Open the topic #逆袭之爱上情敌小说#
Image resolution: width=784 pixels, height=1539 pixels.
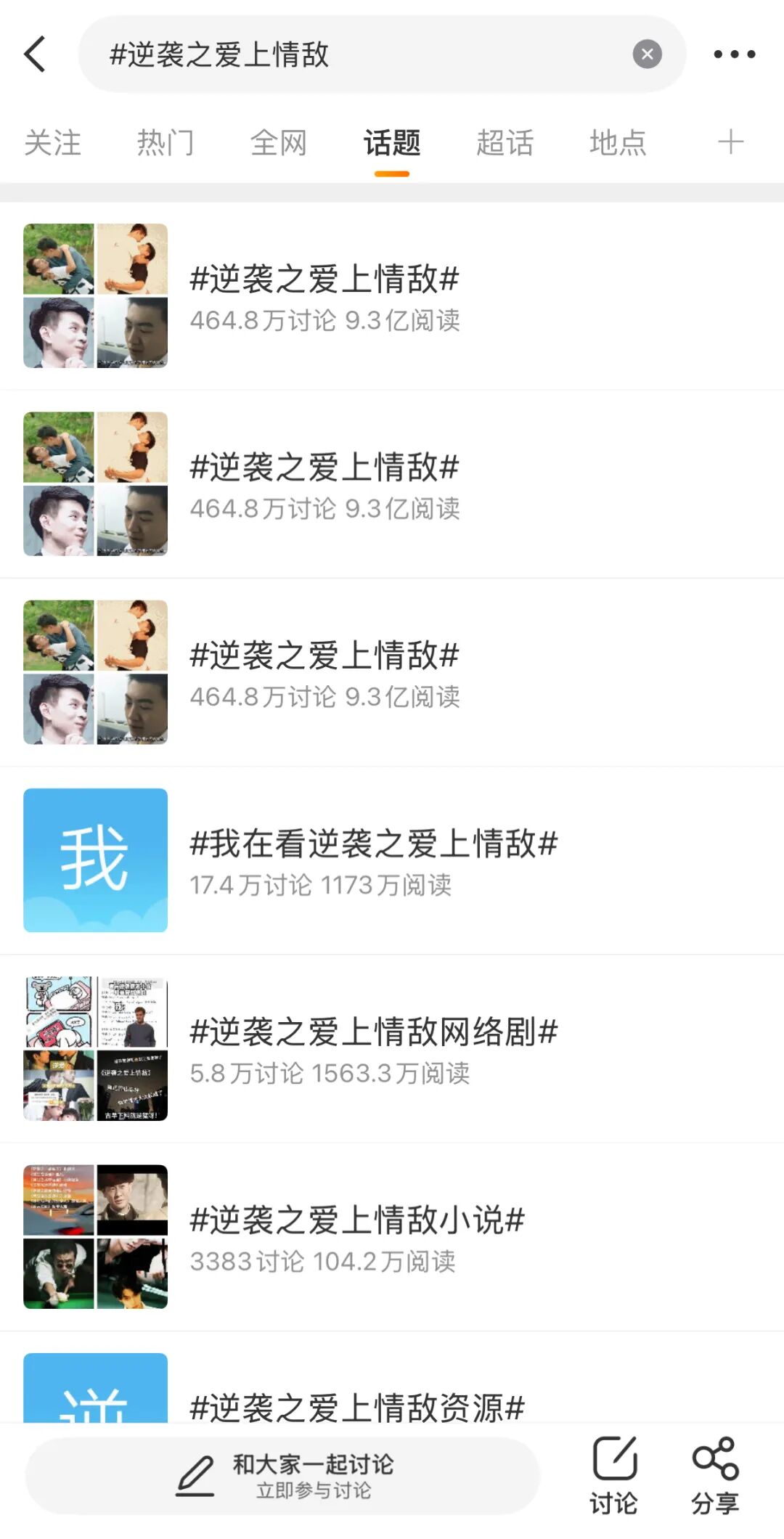357,1236
